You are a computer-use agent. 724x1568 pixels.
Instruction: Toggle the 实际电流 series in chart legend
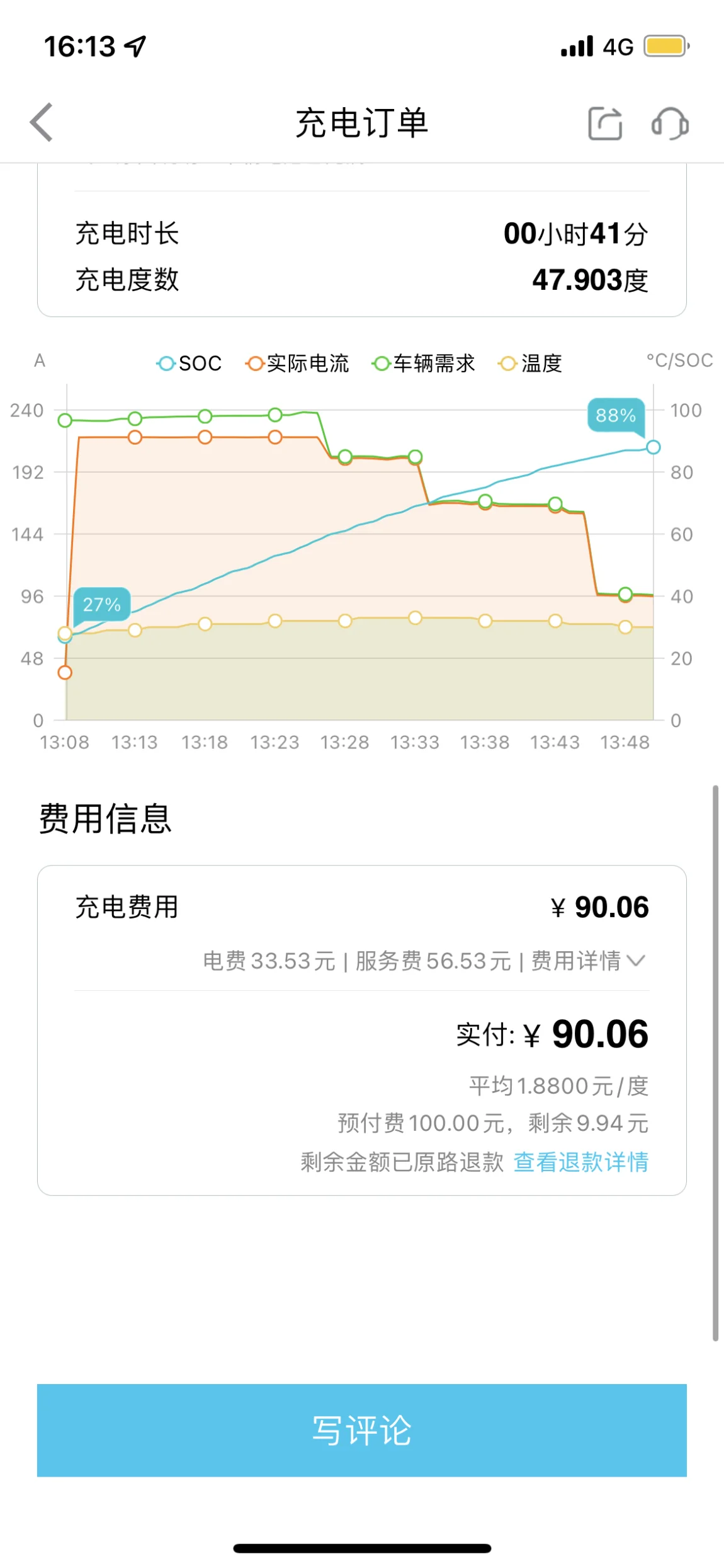(x=297, y=363)
